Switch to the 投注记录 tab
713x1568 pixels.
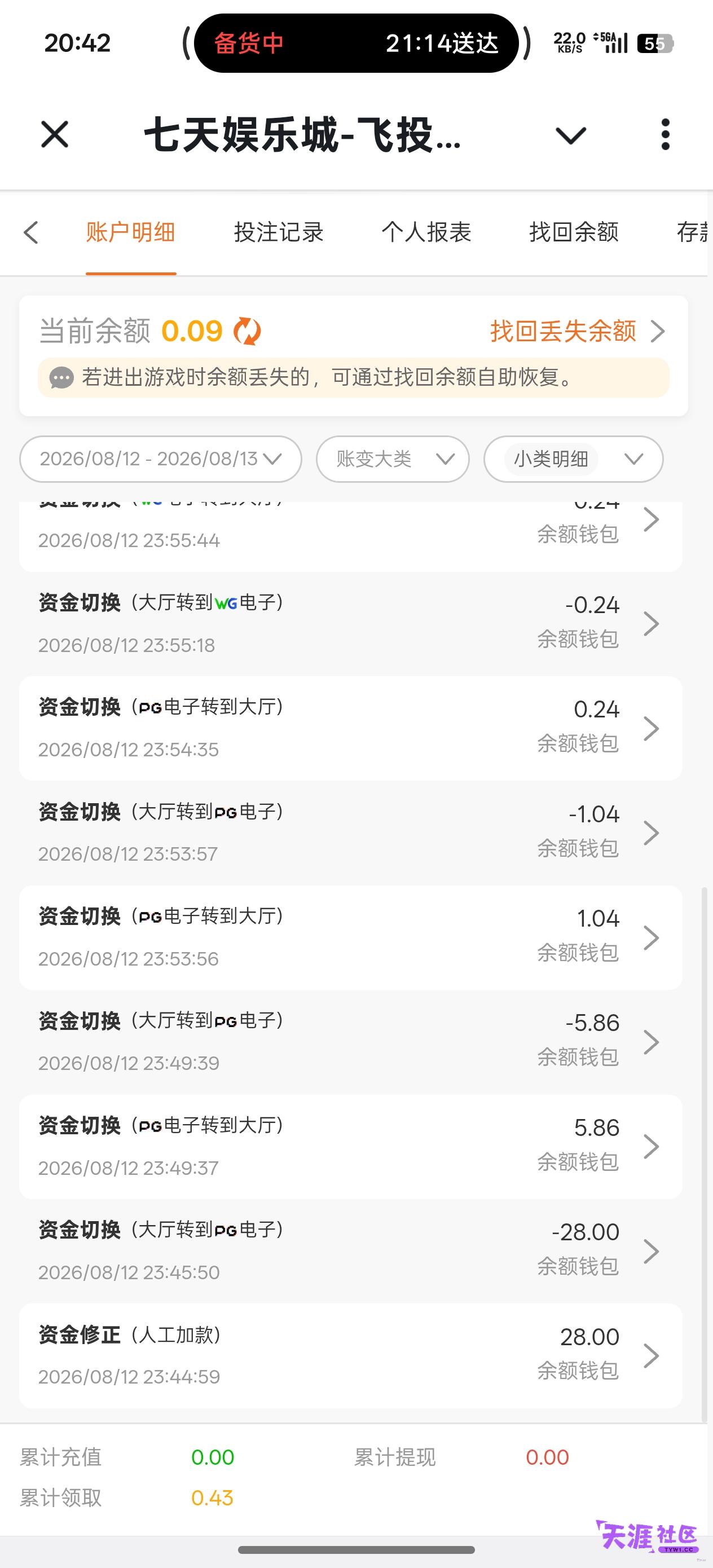(278, 232)
